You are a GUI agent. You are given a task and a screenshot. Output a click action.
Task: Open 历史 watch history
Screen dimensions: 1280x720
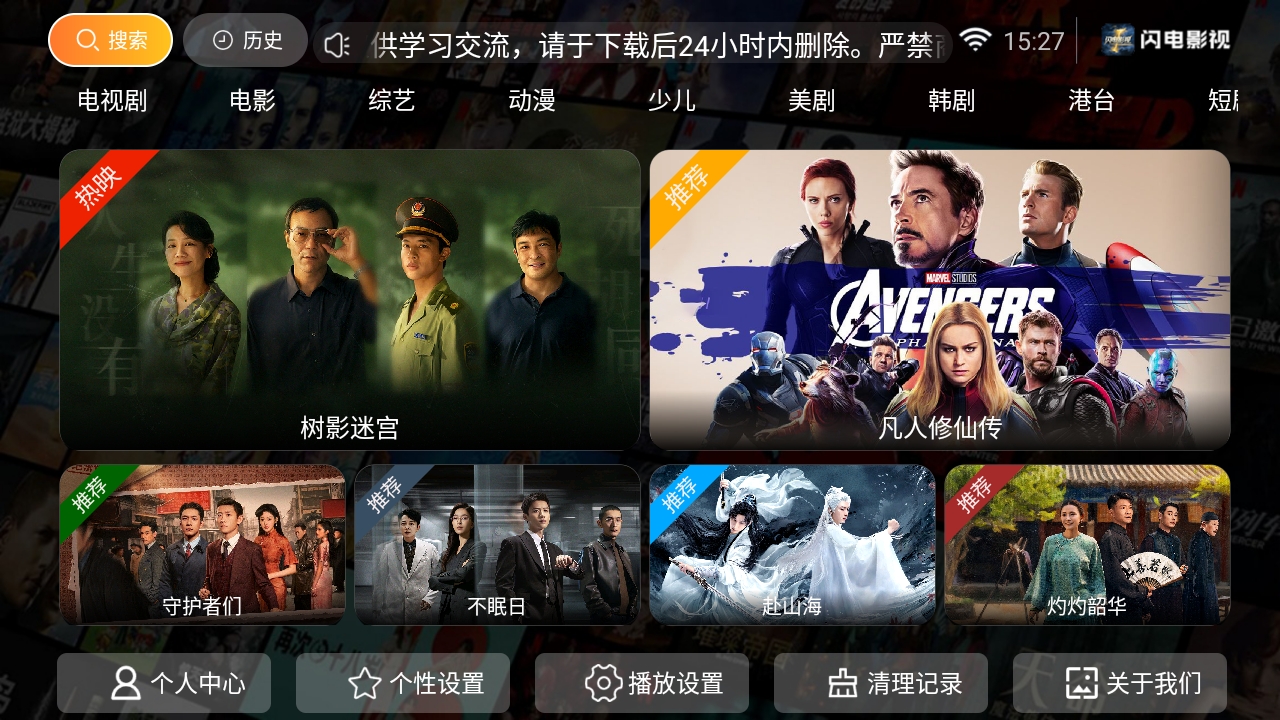[x=246, y=41]
